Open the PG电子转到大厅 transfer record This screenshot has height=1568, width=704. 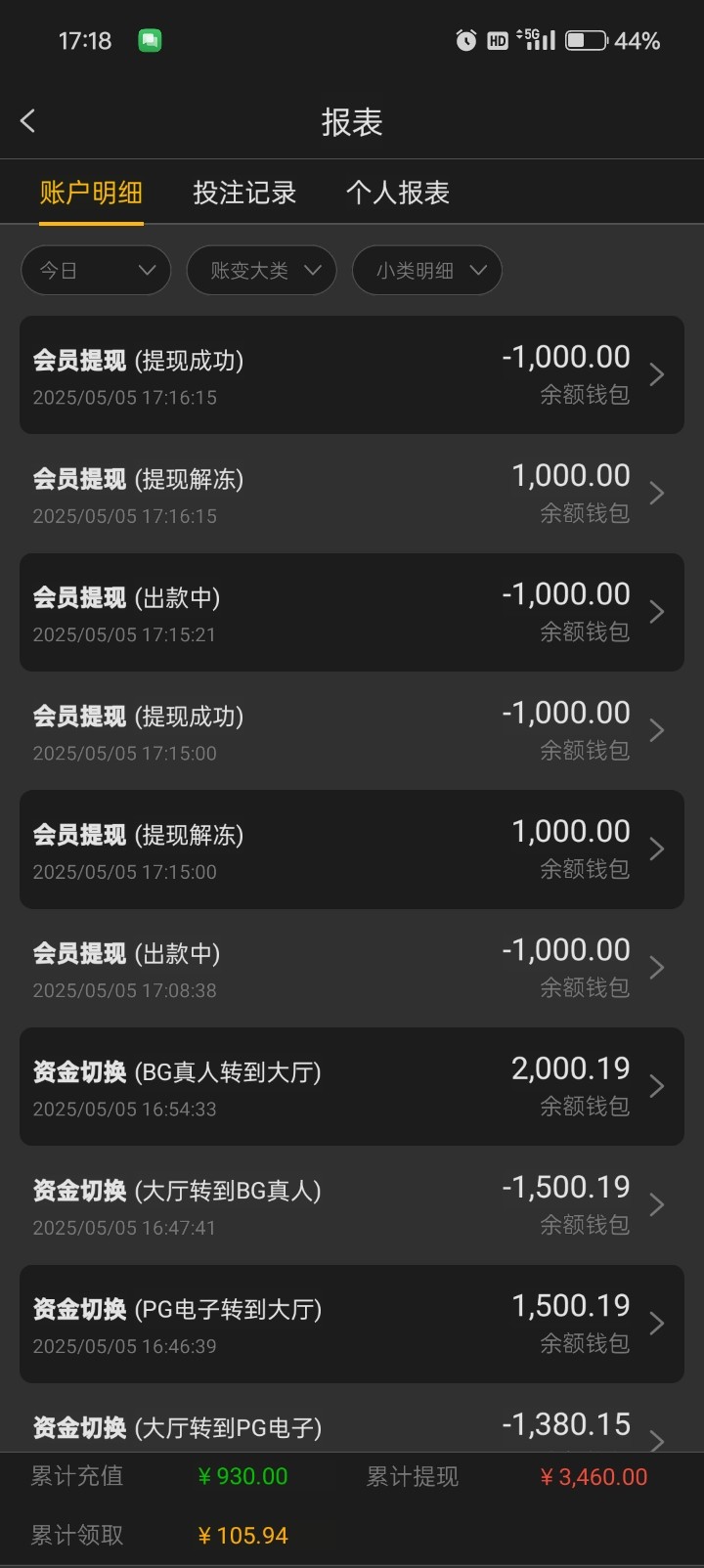coord(352,1324)
